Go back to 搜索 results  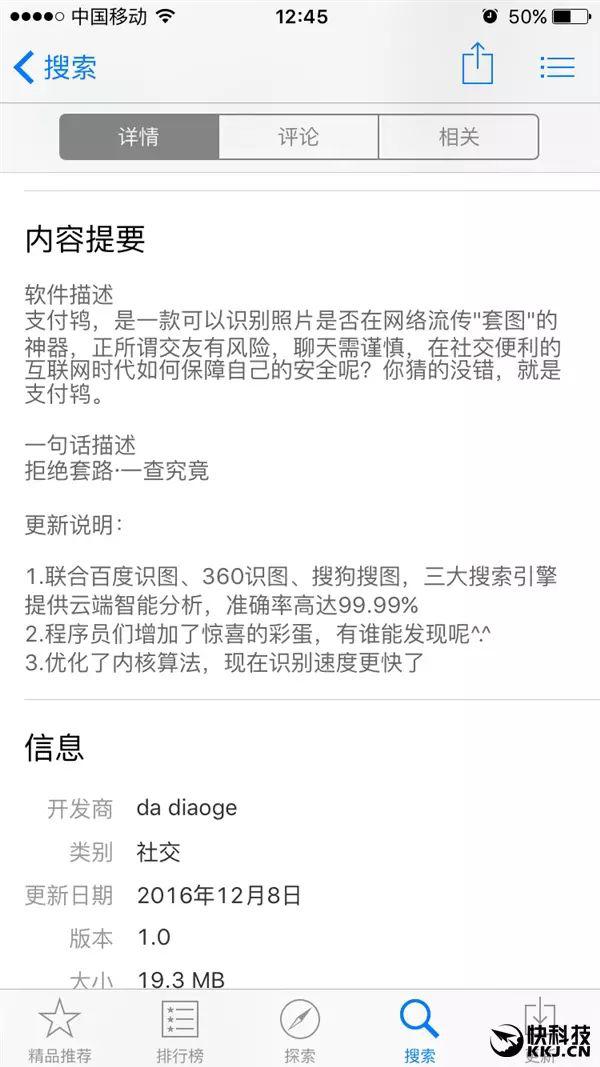point(54,68)
